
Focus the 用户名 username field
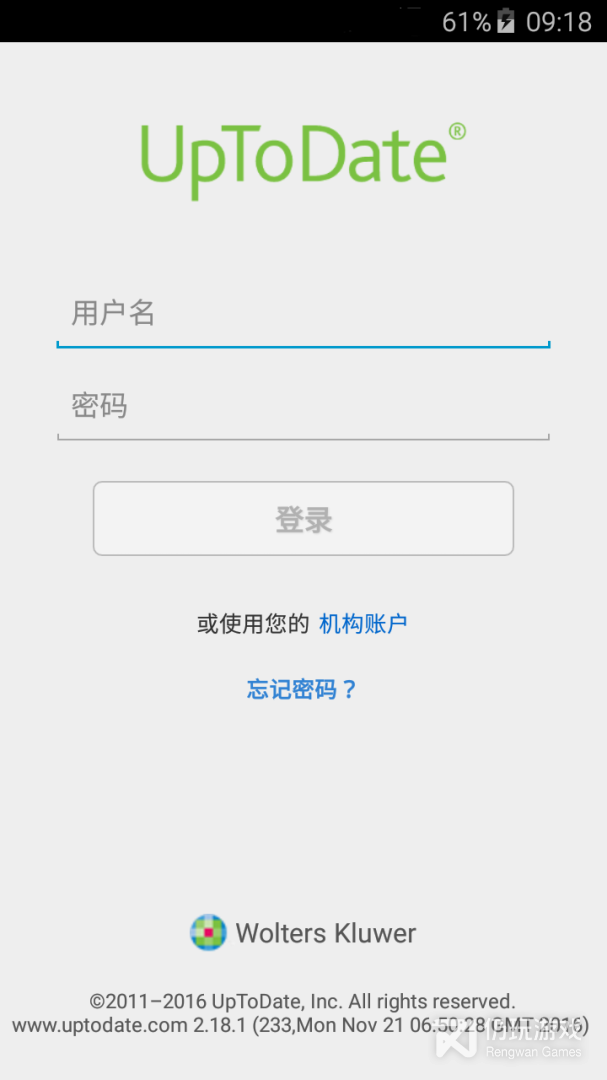pos(303,315)
